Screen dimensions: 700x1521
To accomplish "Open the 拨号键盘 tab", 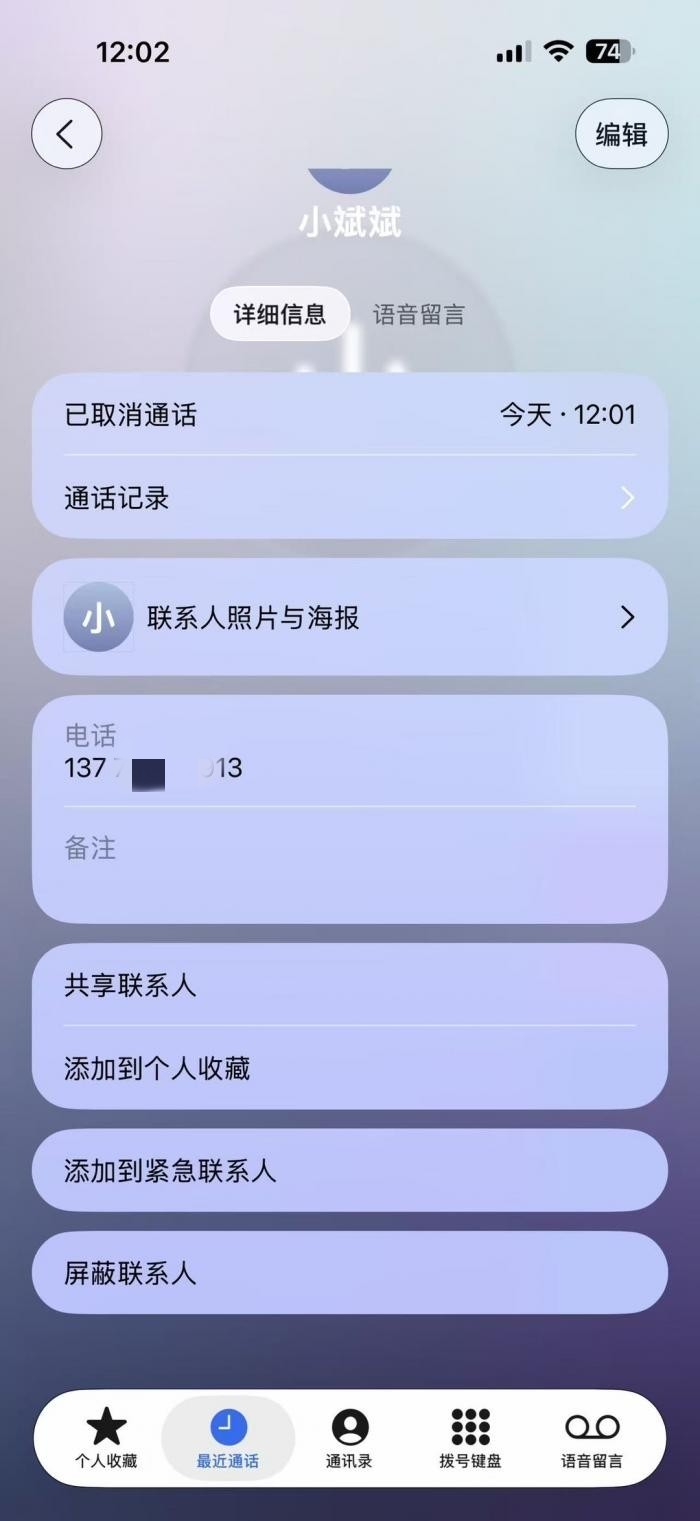I will click(x=470, y=1439).
